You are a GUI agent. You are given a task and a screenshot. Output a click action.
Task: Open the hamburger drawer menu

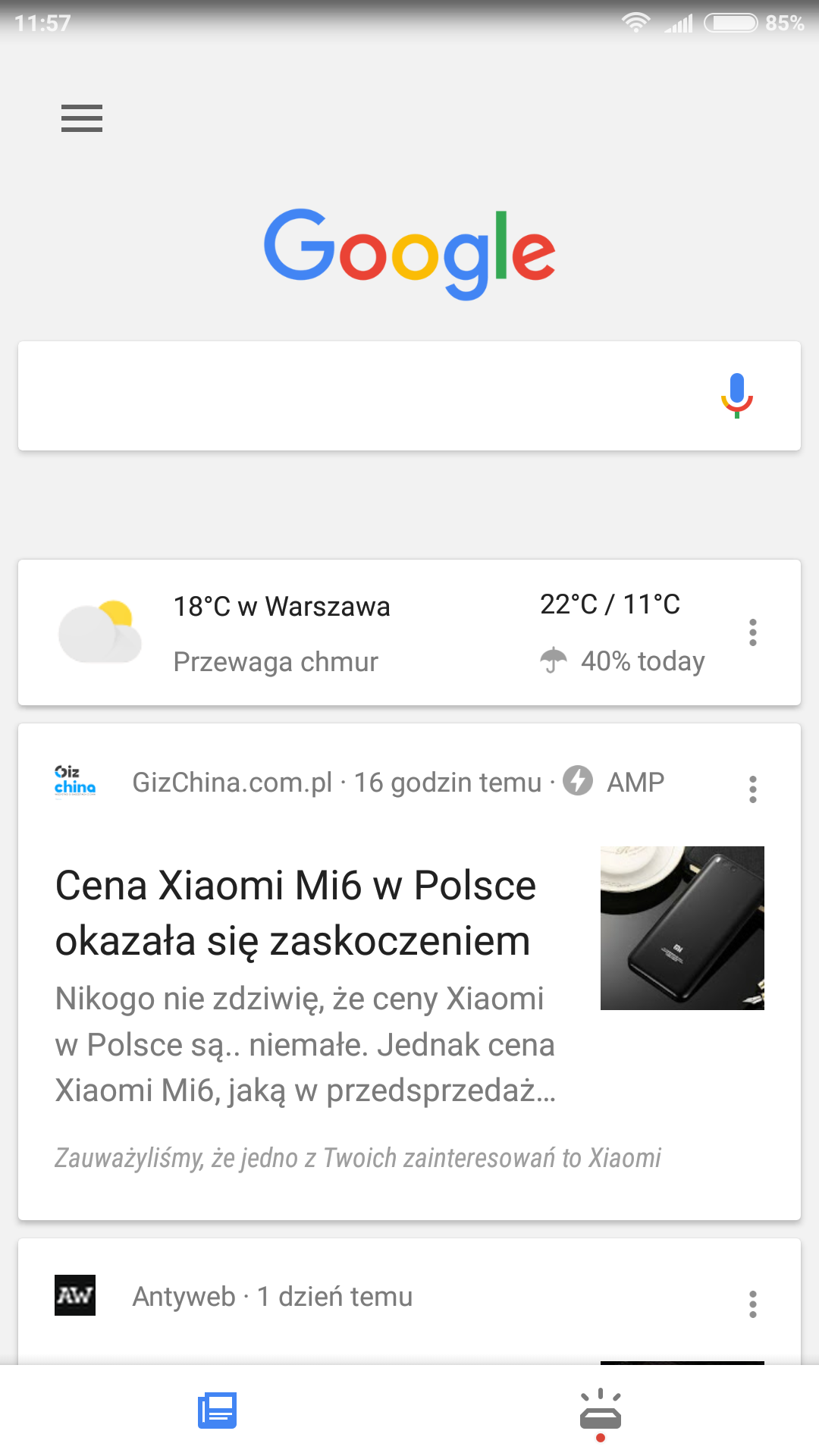[82, 118]
